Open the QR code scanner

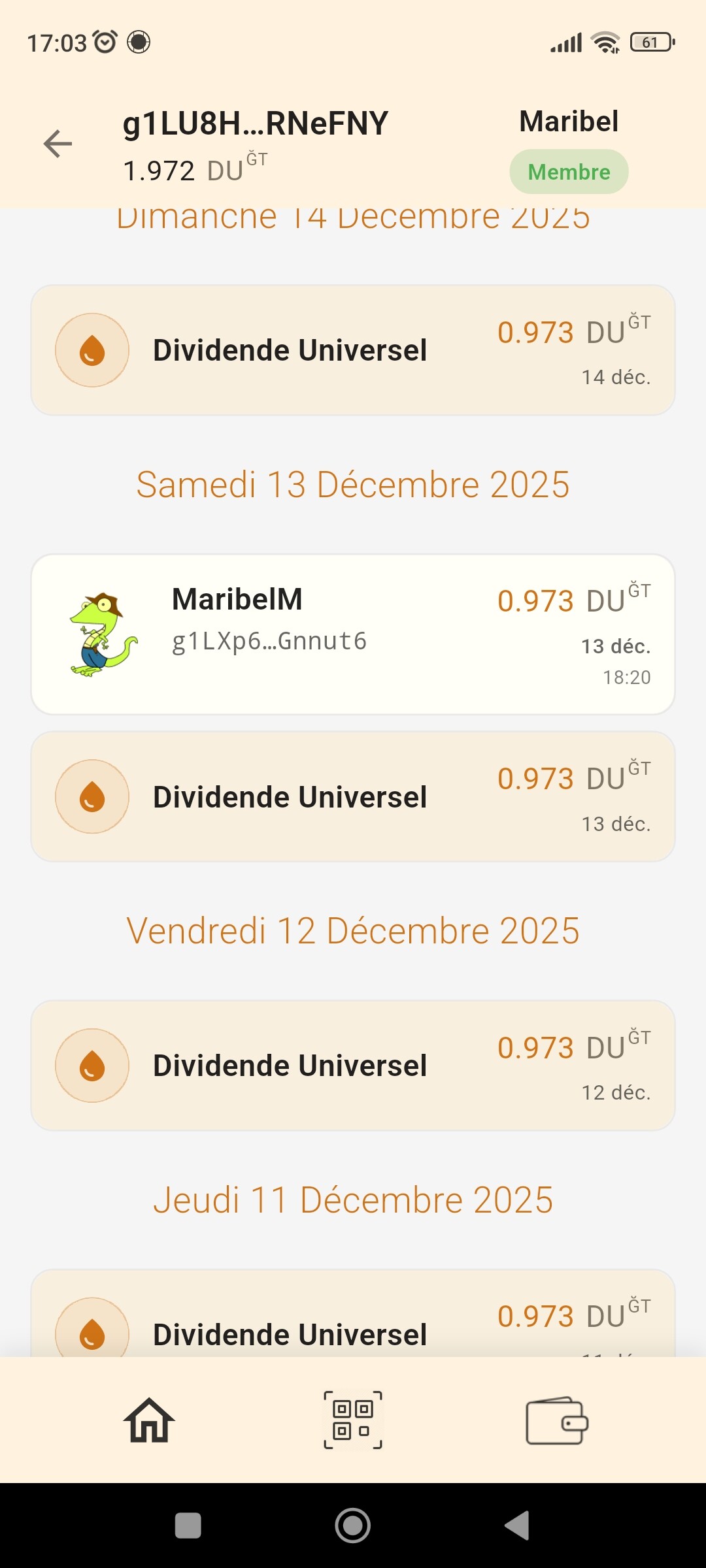[353, 1420]
